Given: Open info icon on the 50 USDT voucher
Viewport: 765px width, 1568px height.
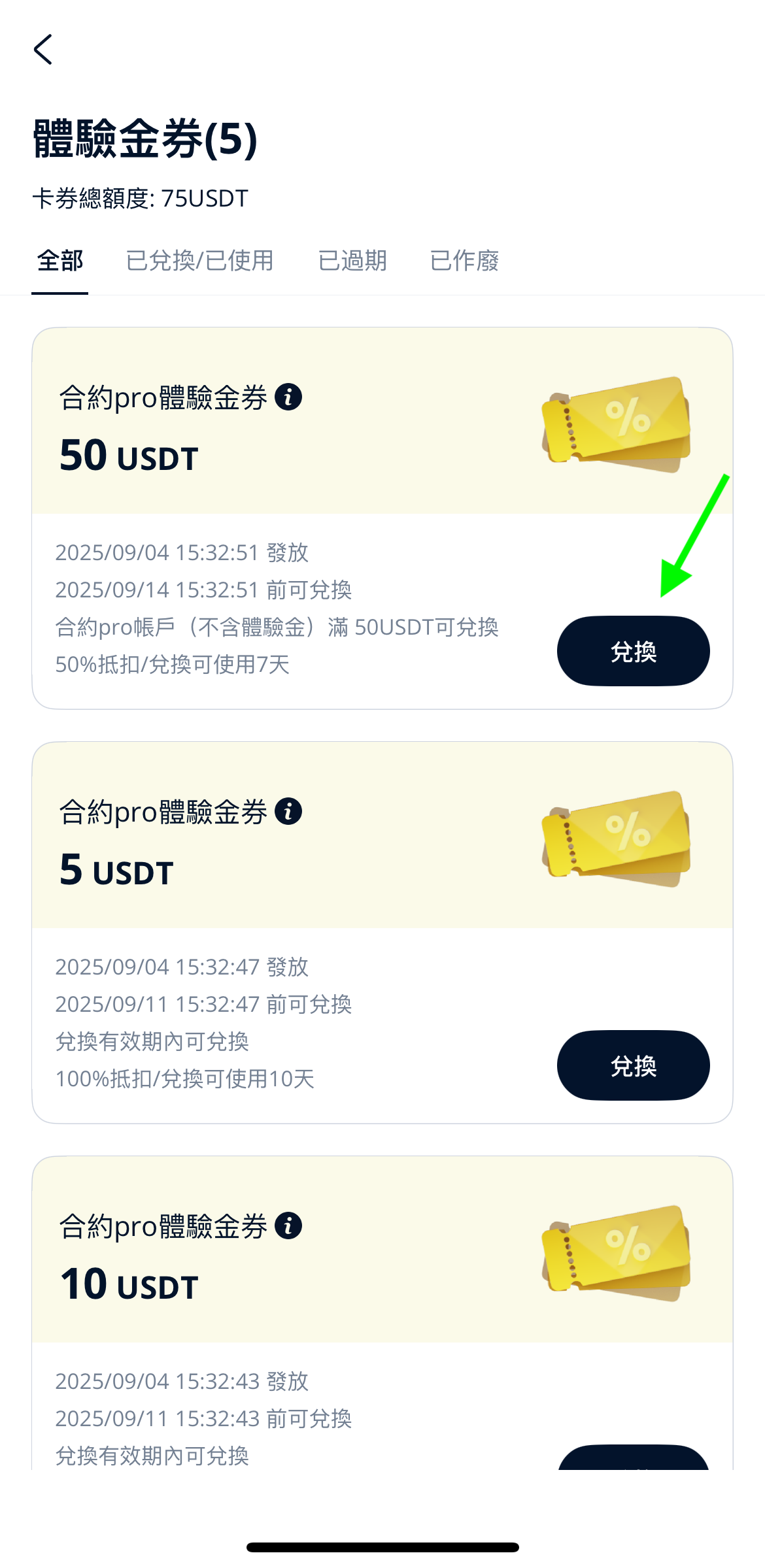Looking at the screenshot, I should click(288, 397).
